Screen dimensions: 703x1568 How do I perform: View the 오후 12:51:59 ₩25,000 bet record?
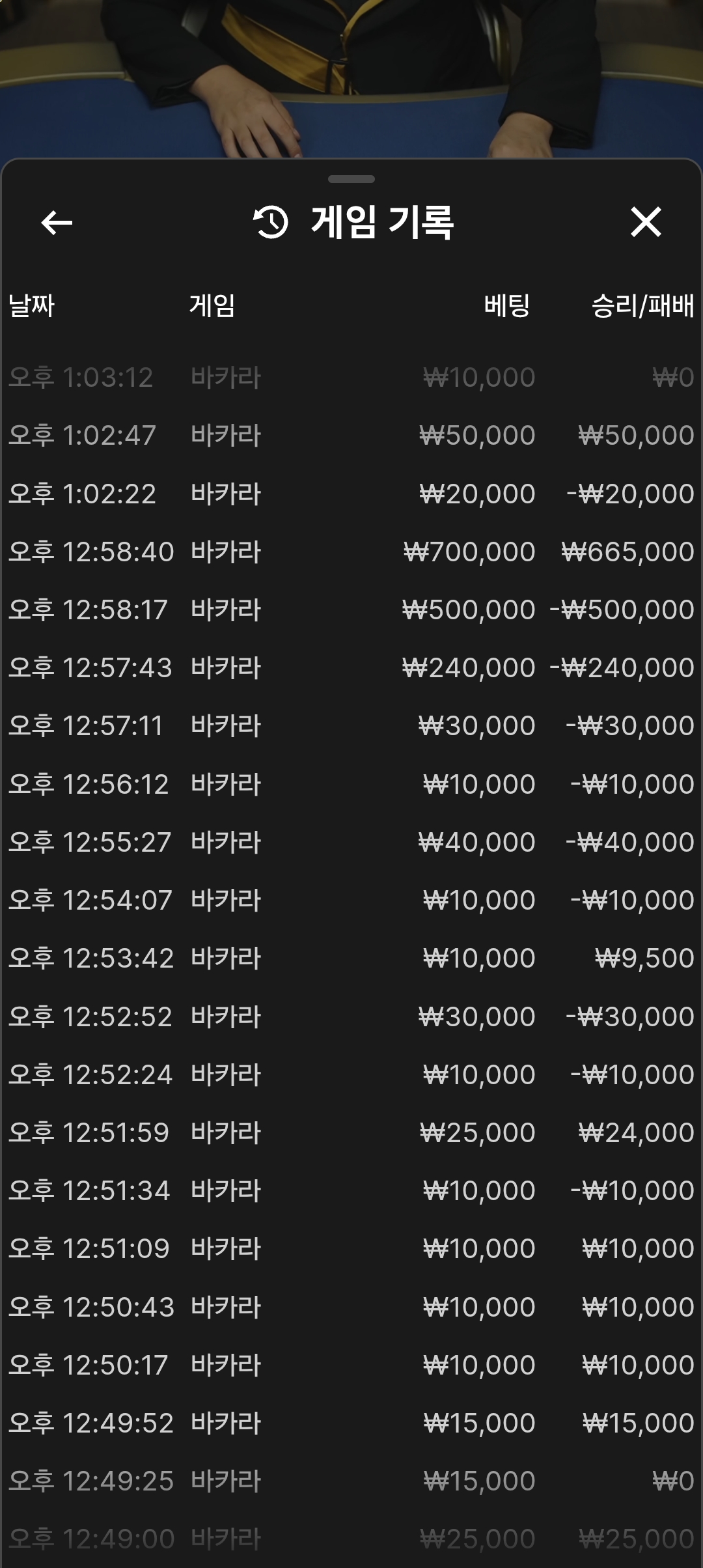click(351, 1132)
